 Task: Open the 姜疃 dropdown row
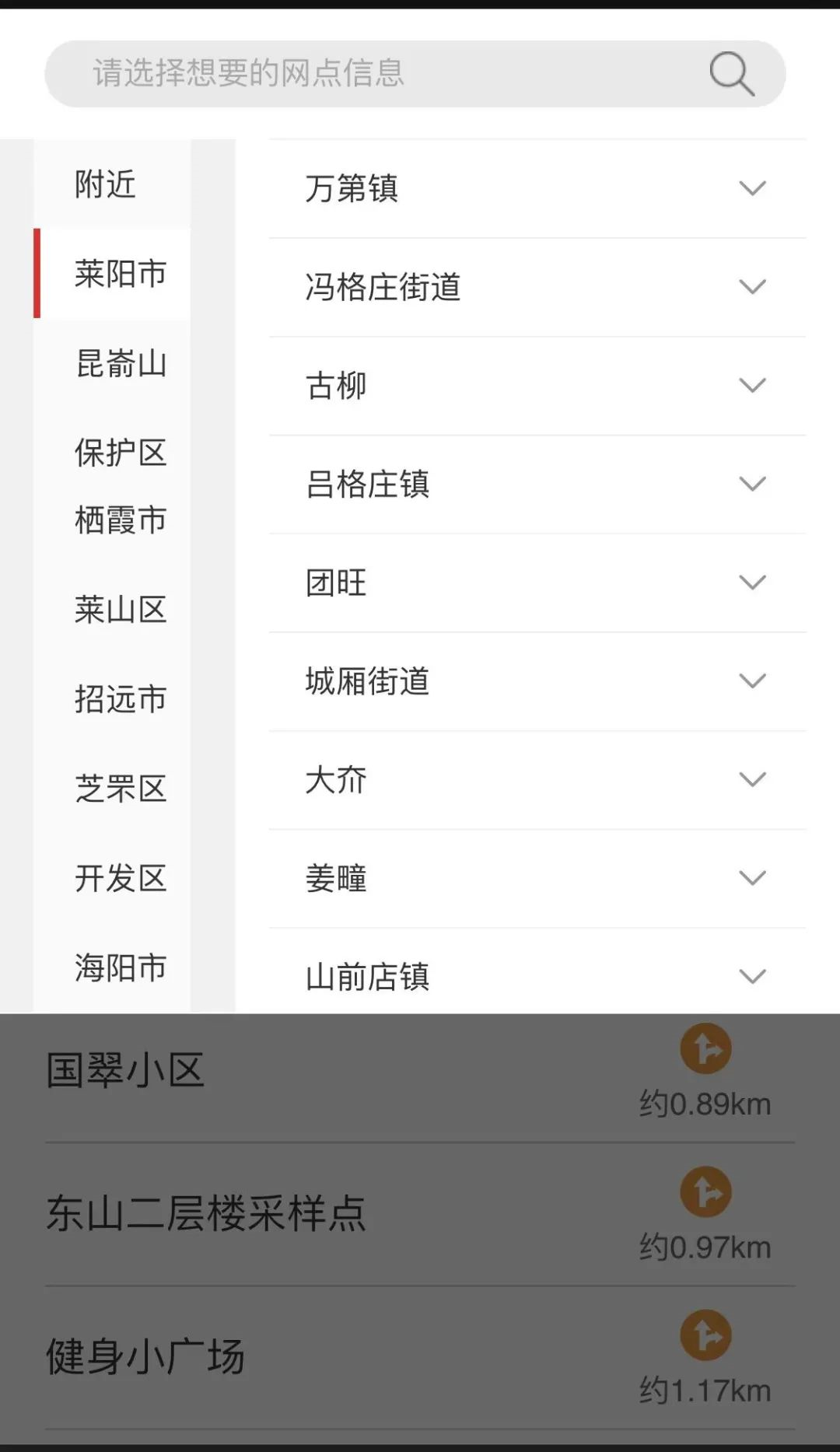(x=537, y=878)
